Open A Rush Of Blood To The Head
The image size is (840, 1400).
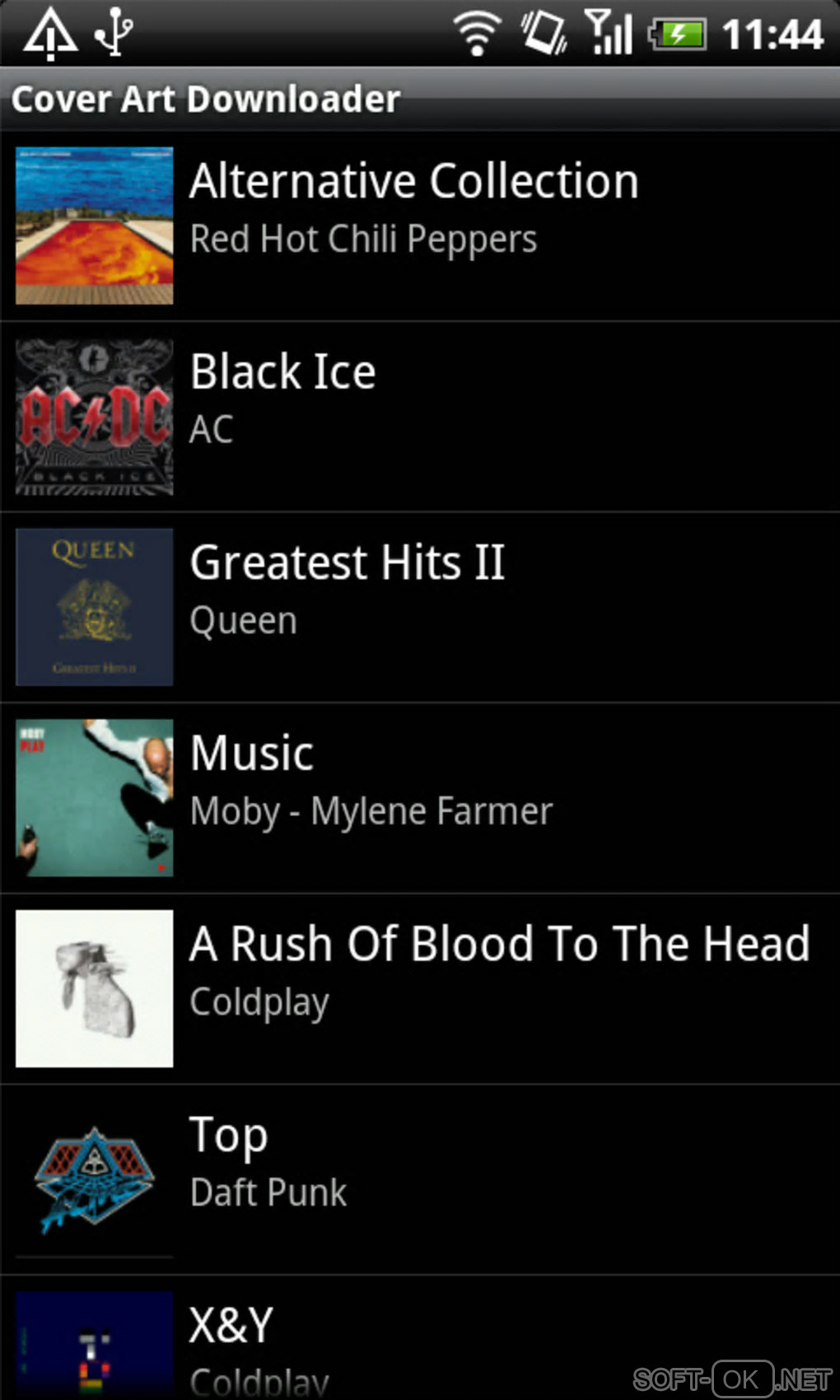(420, 988)
